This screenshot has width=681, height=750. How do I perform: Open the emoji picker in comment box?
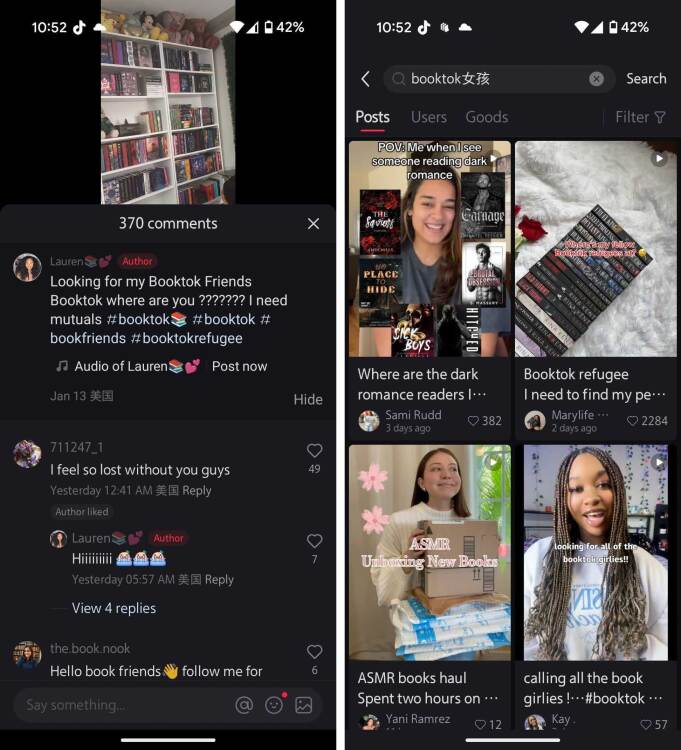coord(273,705)
